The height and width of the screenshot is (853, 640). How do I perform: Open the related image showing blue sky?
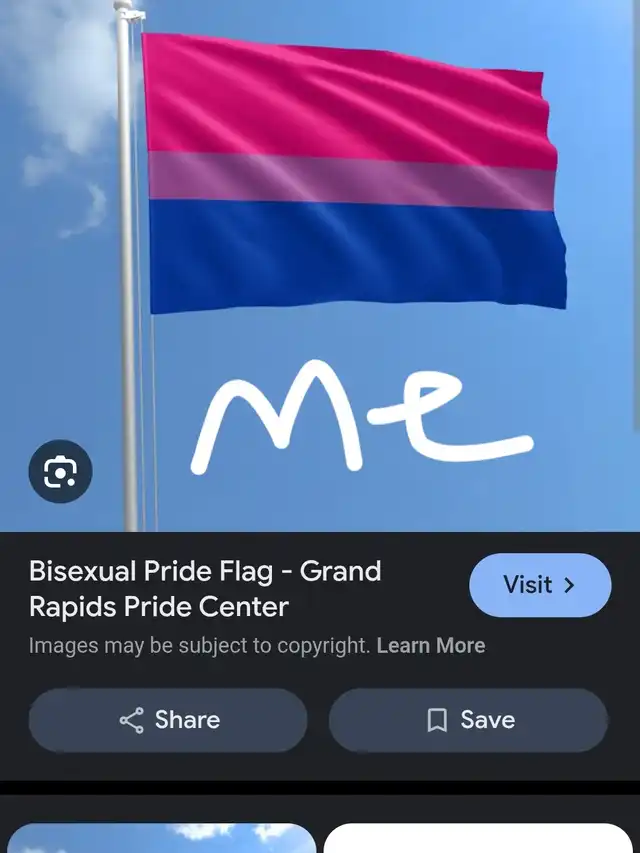160,838
